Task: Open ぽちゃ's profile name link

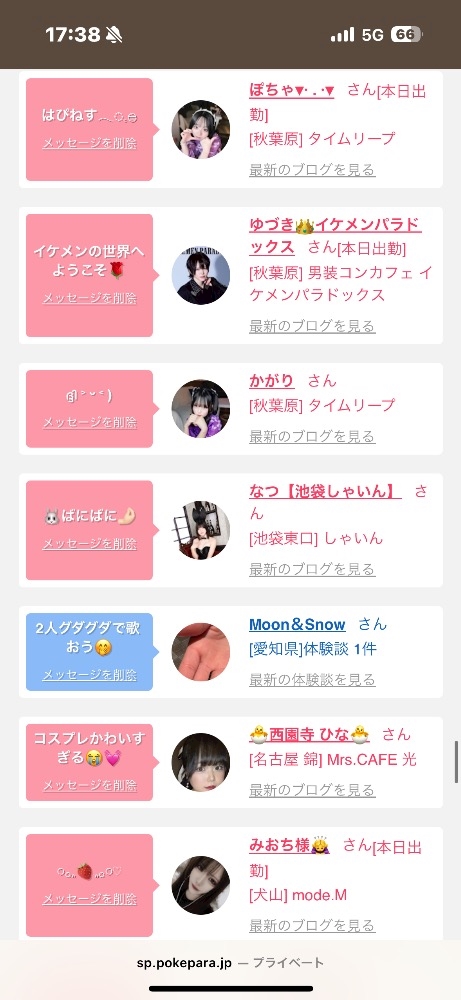Action: (292, 91)
